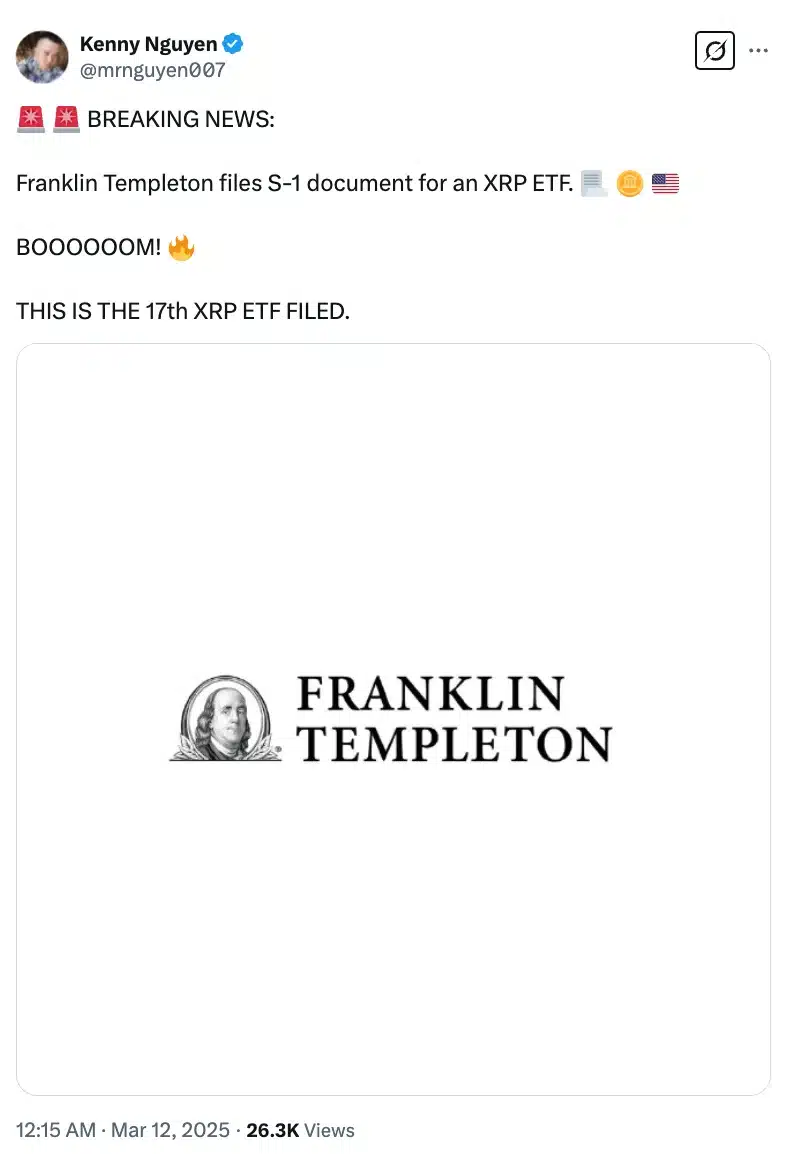Open Kenny Nguyen's profile picture
Viewport: 786px width, 1154px height.
coord(42,57)
